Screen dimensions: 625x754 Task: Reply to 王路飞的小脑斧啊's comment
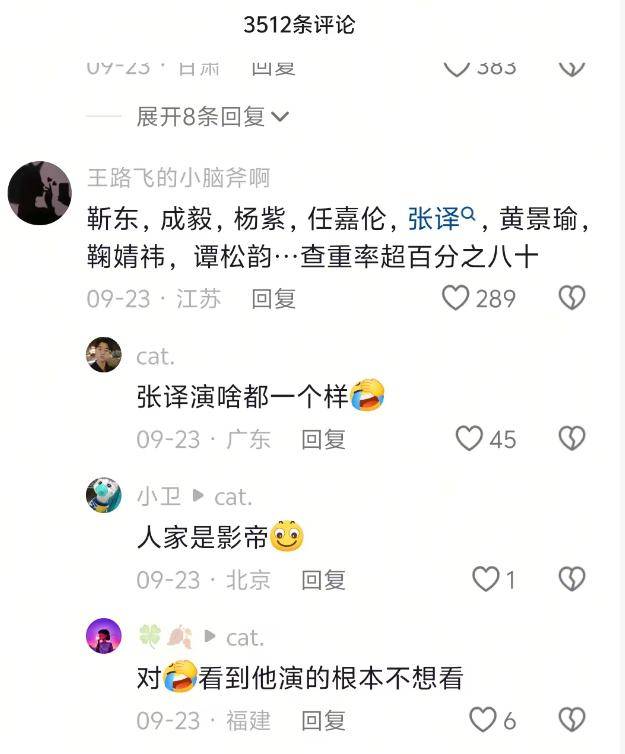[273, 298]
